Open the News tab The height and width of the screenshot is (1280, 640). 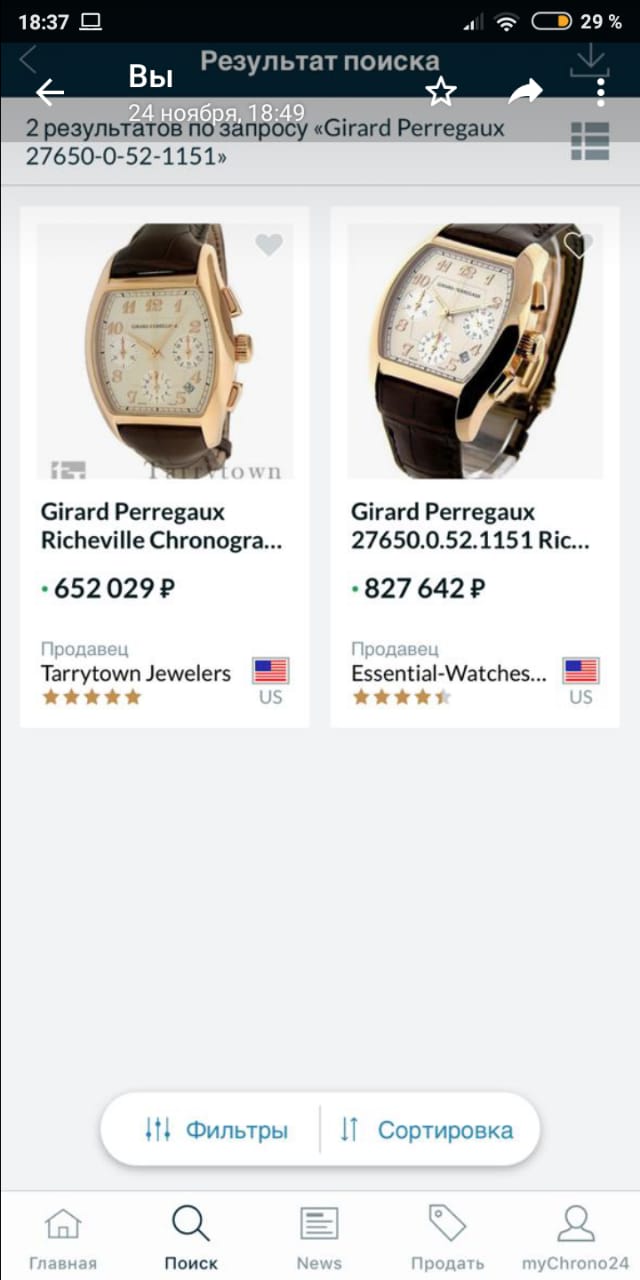(319, 1236)
